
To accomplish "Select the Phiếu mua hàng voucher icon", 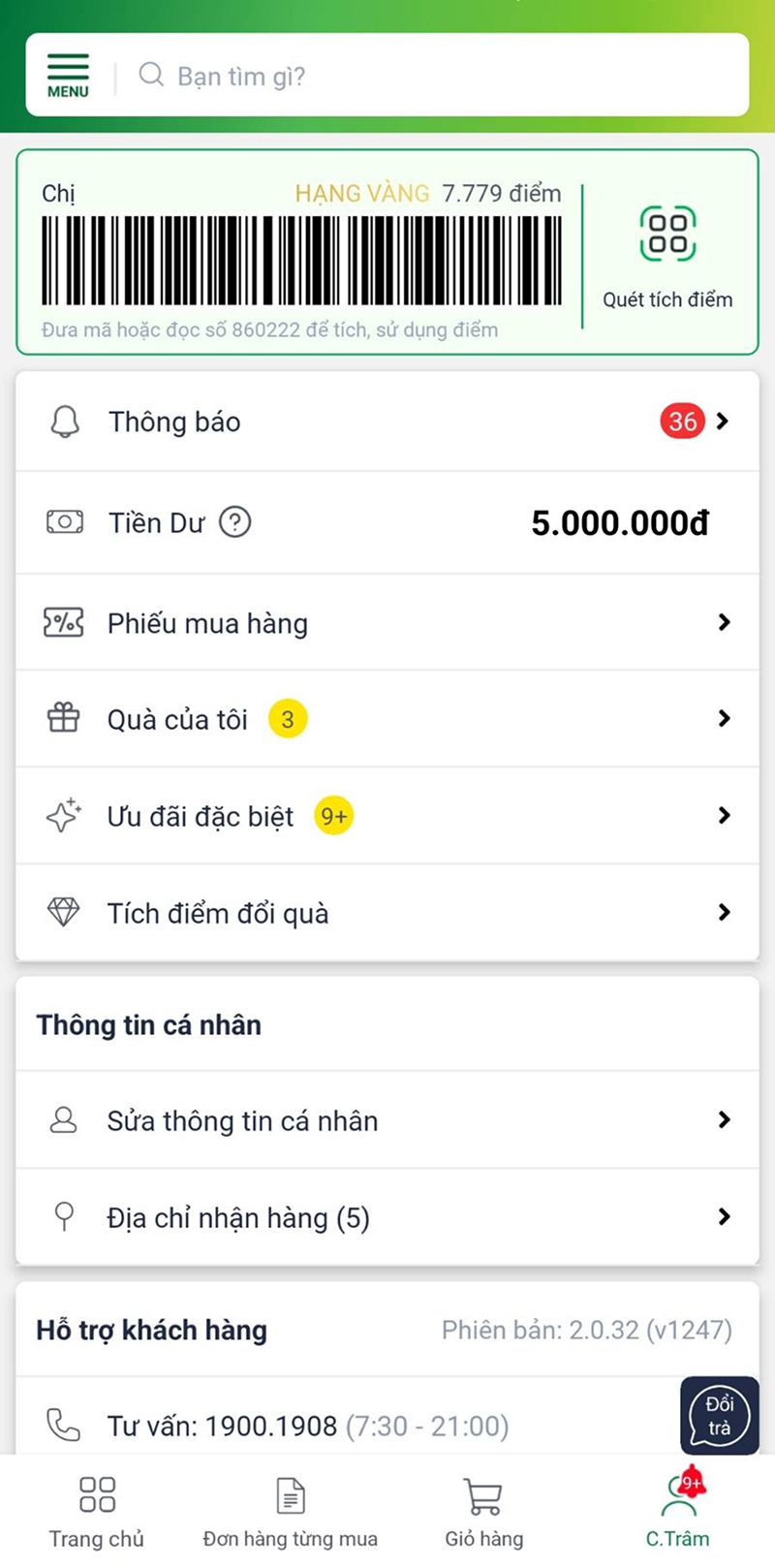I will [64, 621].
